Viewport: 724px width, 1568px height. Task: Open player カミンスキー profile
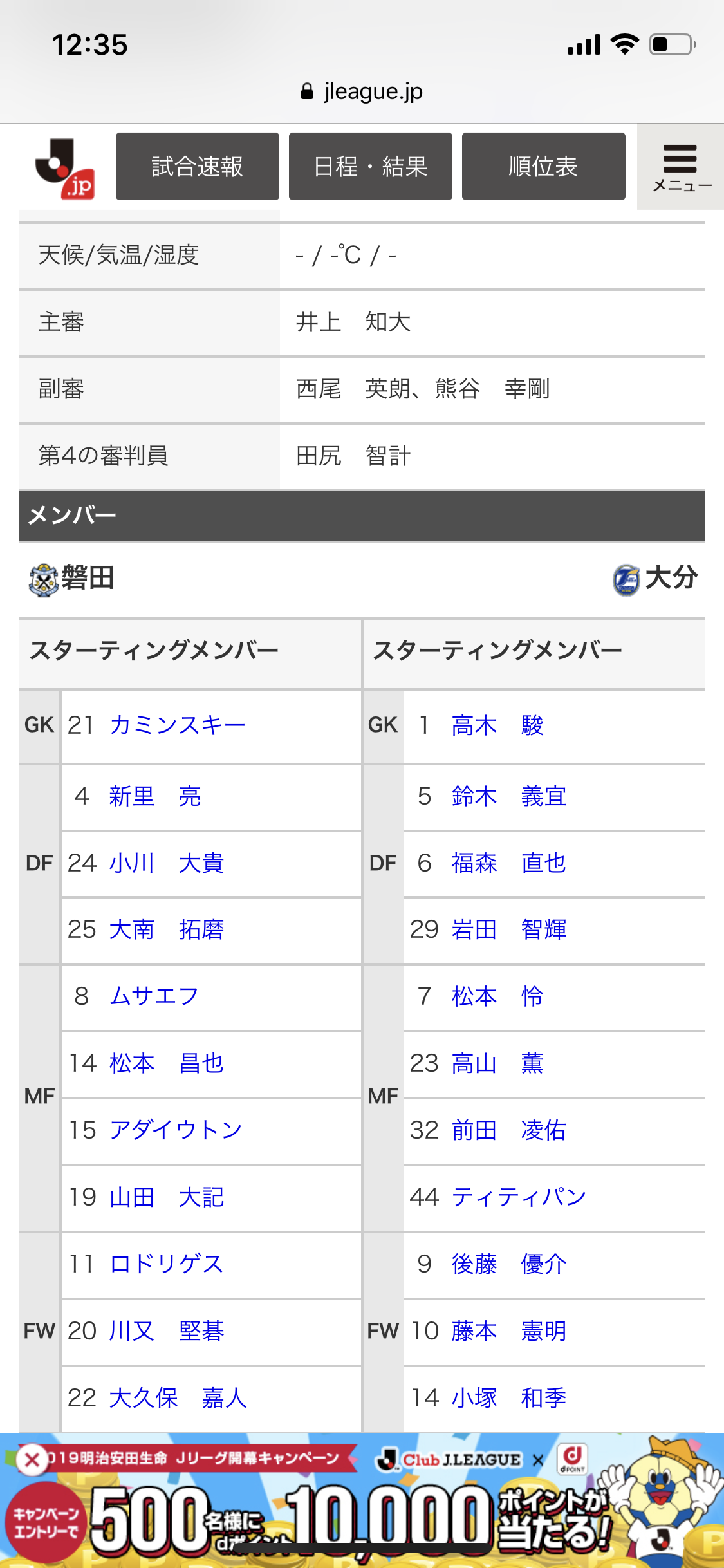click(178, 725)
